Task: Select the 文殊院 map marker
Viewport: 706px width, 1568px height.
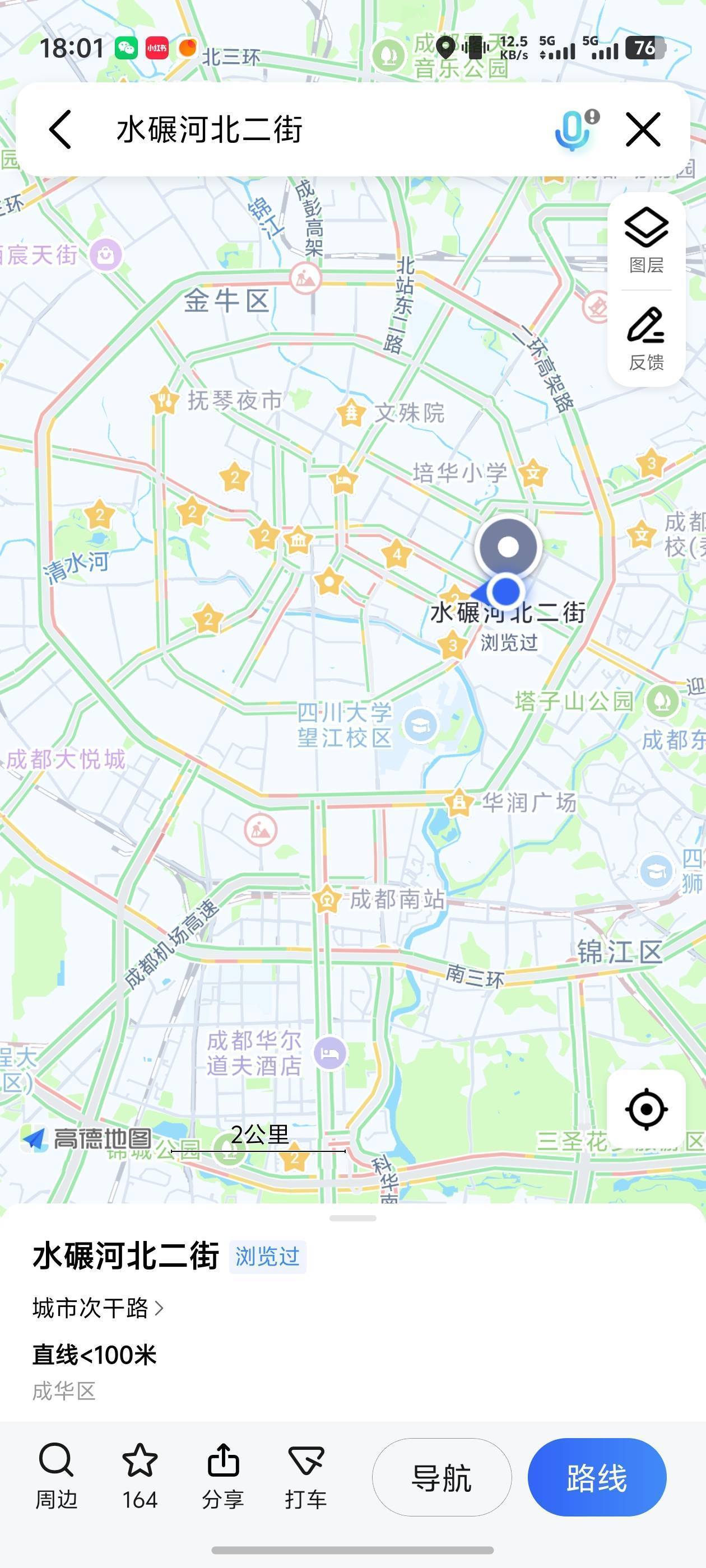Action: click(351, 413)
